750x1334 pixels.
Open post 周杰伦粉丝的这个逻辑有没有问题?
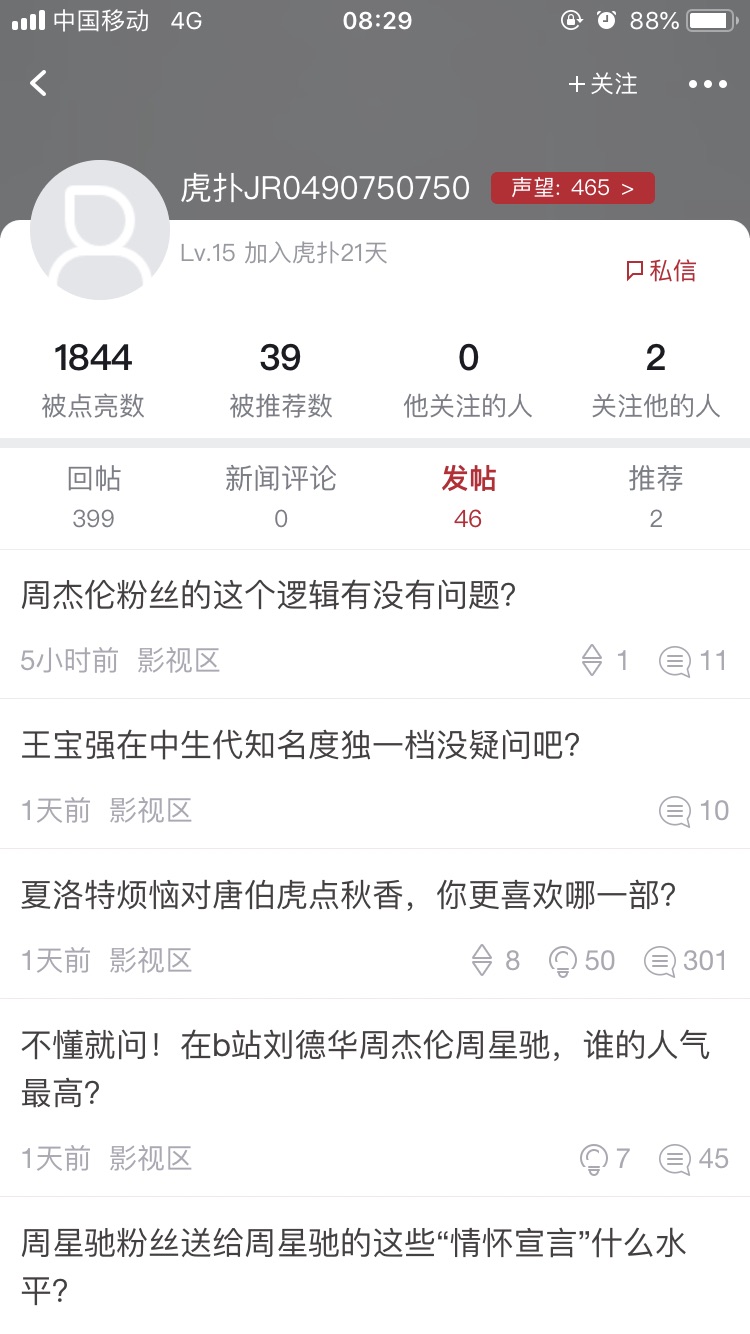point(375,624)
